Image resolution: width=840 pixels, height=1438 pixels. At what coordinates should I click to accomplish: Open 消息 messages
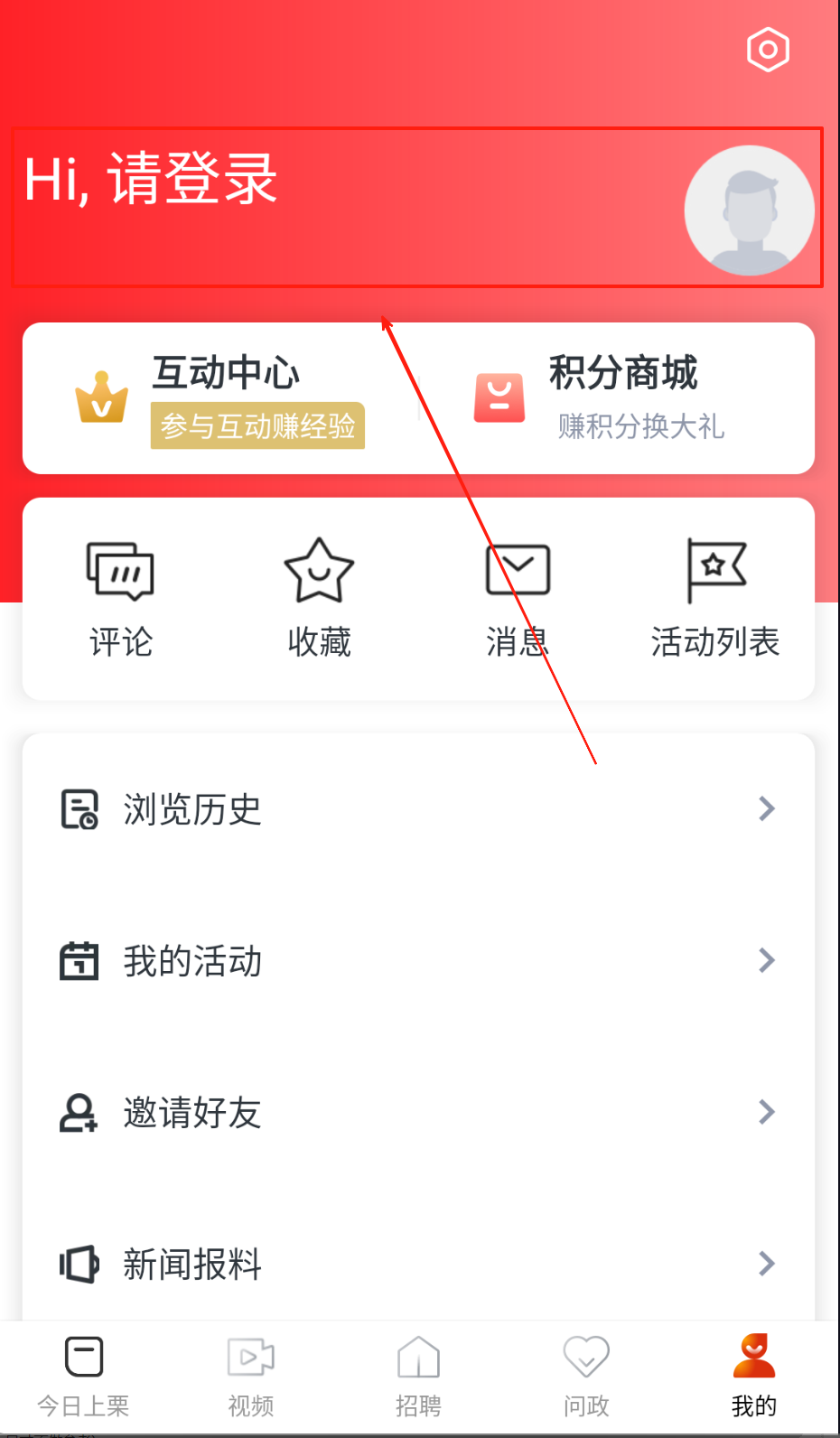pyautogui.click(x=518, y=597)
